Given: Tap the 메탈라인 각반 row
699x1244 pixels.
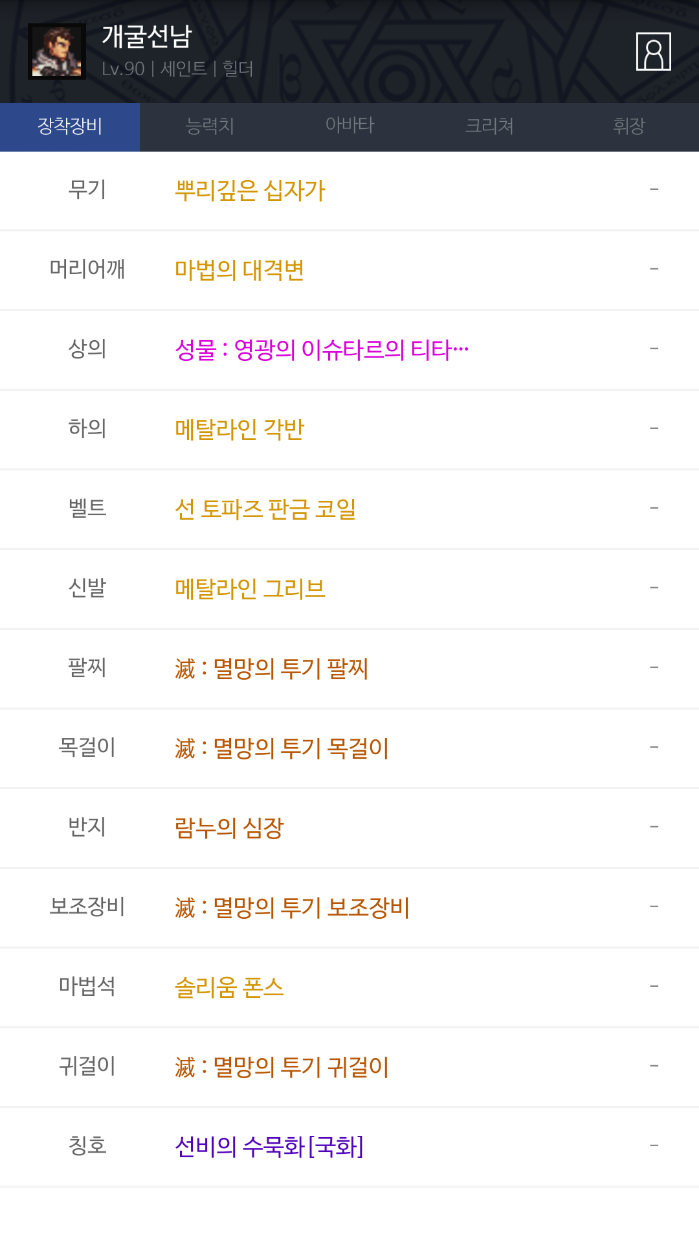Looking at the screenshot, I should 240,429.
